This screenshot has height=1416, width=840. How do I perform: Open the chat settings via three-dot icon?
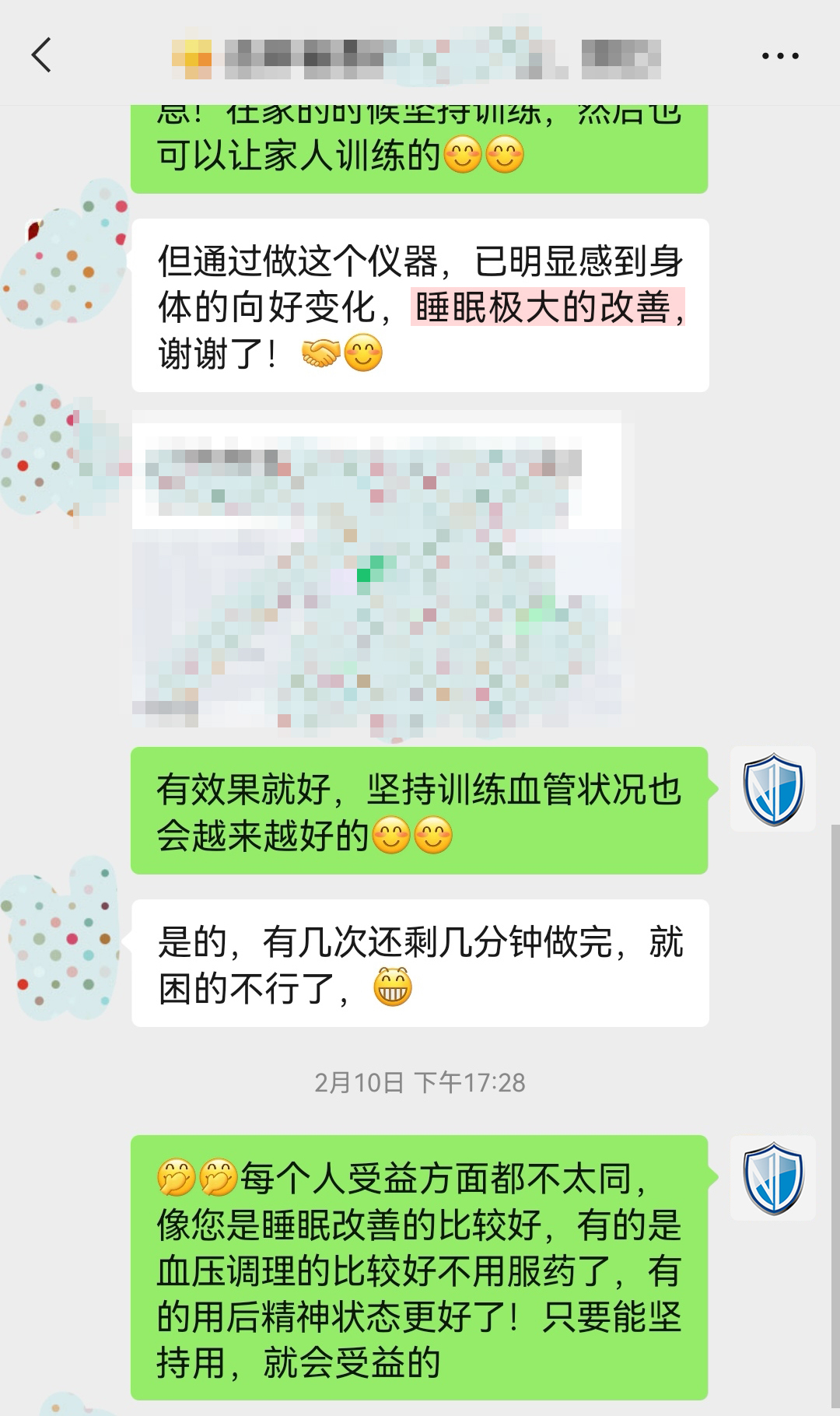780,55
